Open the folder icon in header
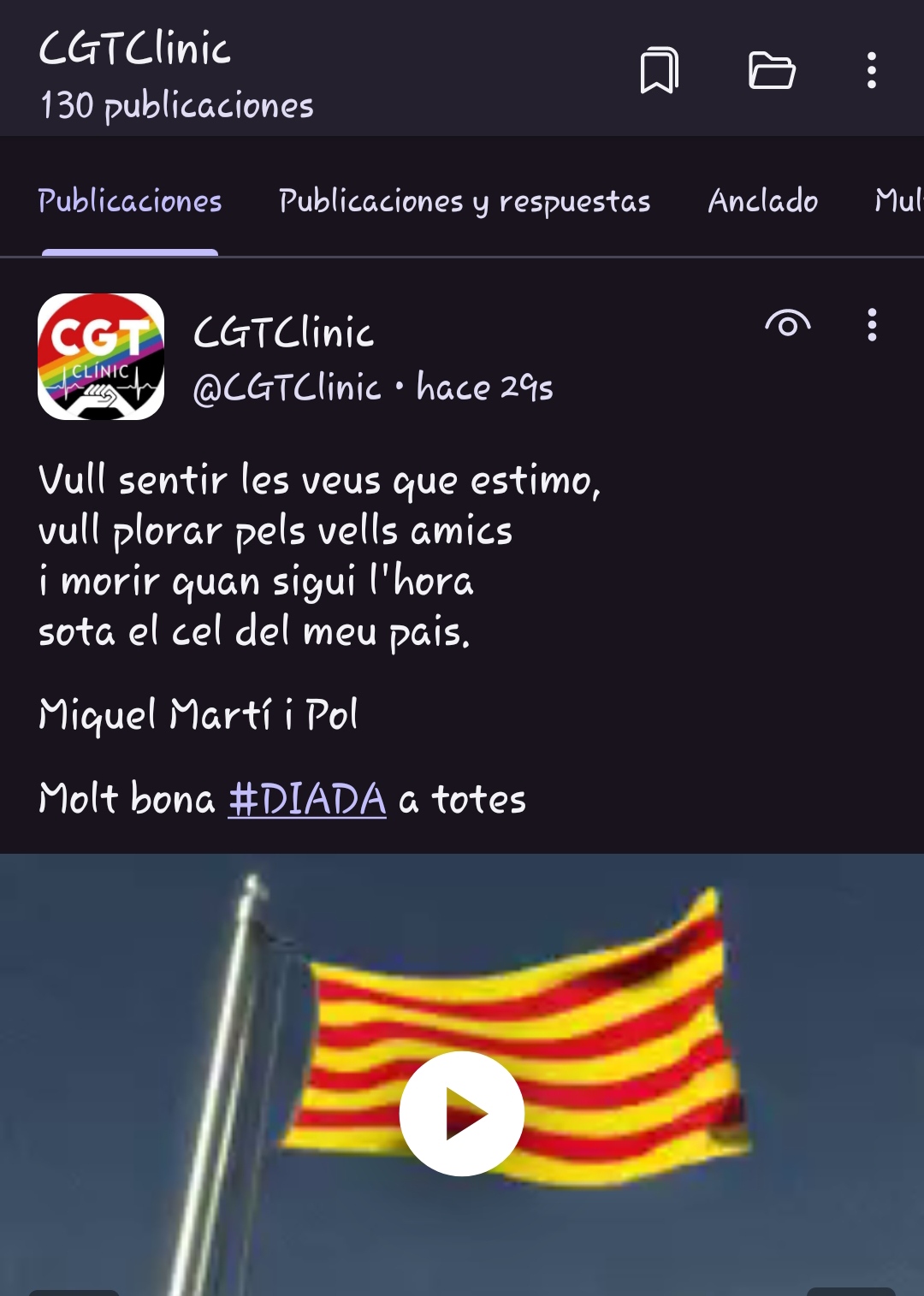The width and height of the screenshot is (924, 1296). [772, 71]
